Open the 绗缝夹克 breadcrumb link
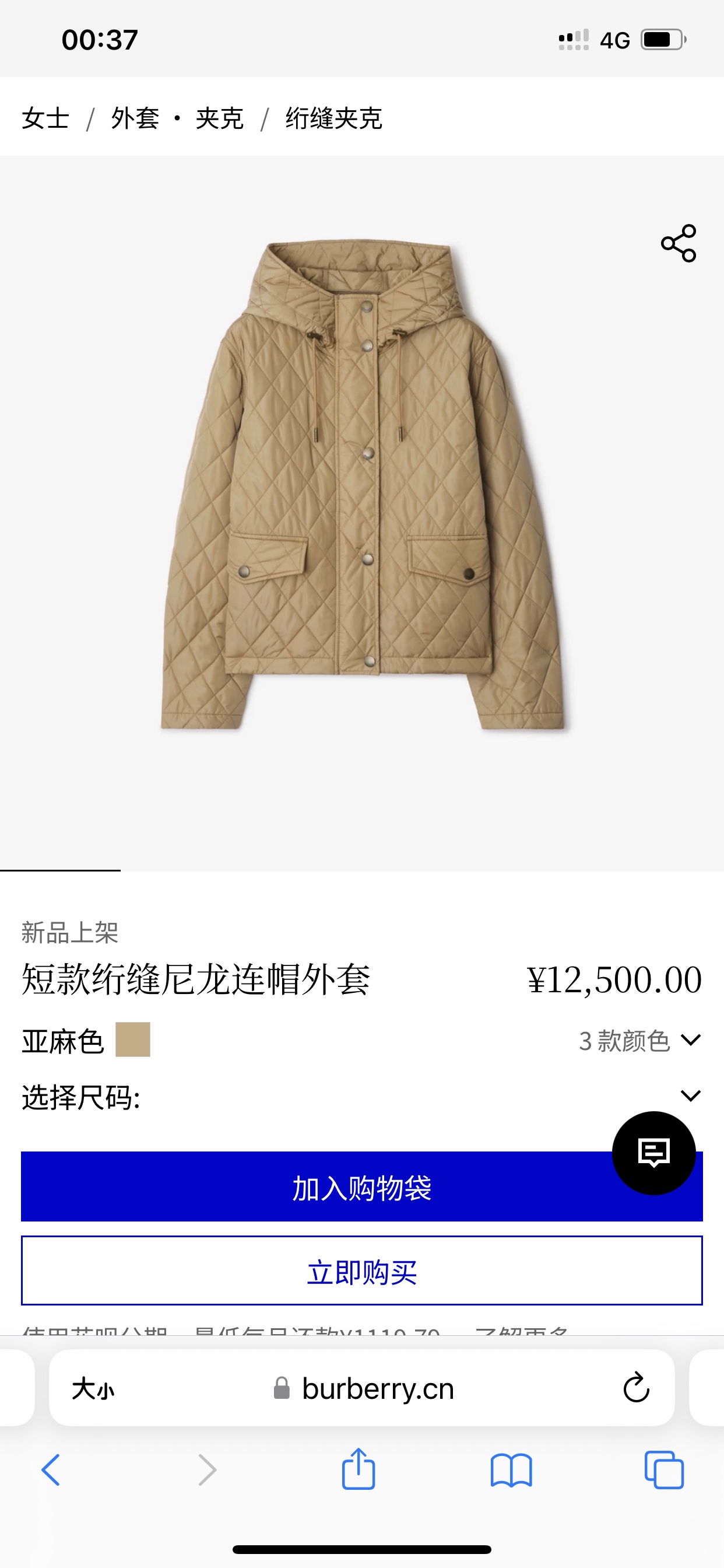The height and width of the screenshot is (1568, 724). 333,118
